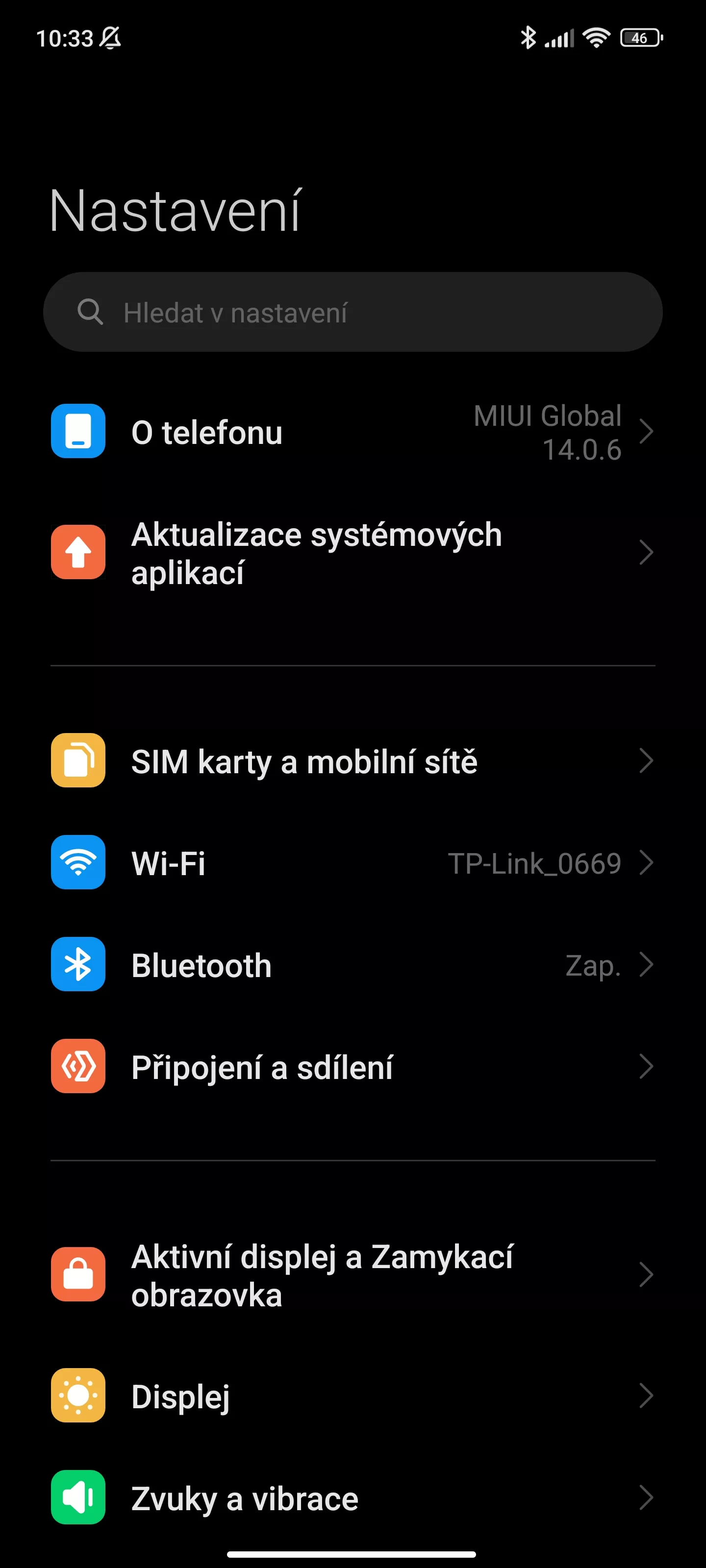This screenshot has height=1568, width=706.
Task: Open O telefonu settings
Action: 353,432
